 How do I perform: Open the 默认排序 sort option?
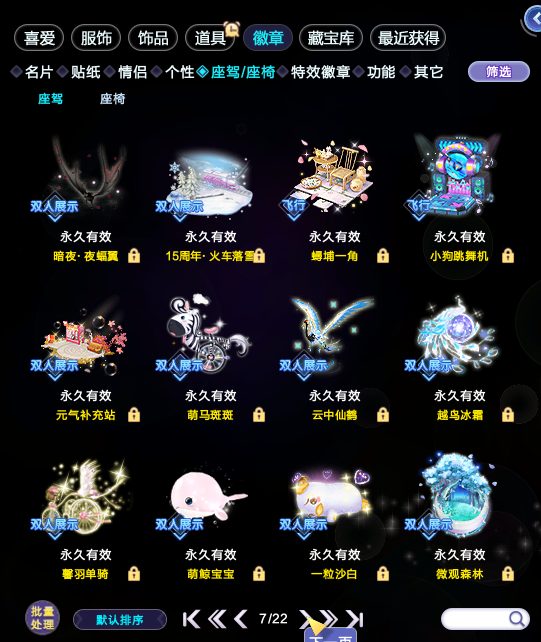[x=120, y=619]
